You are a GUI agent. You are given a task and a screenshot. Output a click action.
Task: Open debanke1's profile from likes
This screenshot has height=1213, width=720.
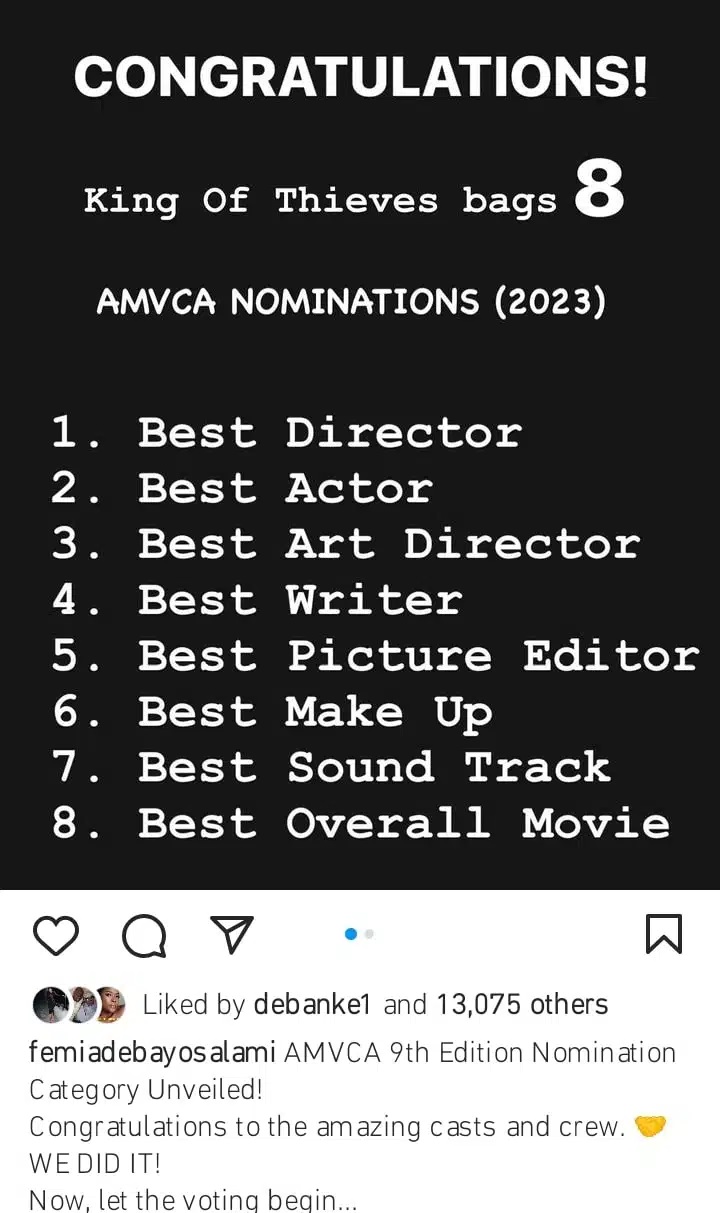[312, 1004]
